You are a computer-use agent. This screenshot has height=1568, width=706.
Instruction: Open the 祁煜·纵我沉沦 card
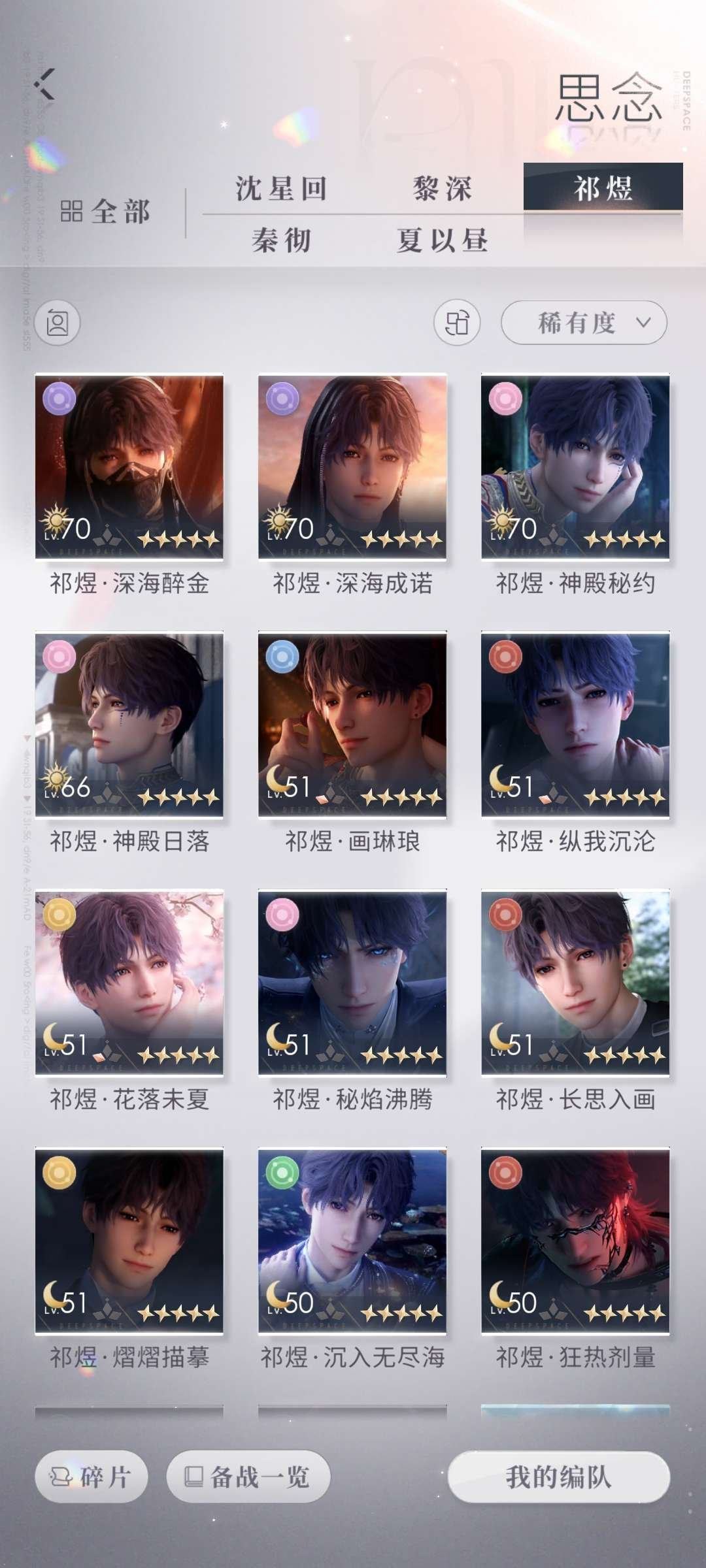pos(575,725)
